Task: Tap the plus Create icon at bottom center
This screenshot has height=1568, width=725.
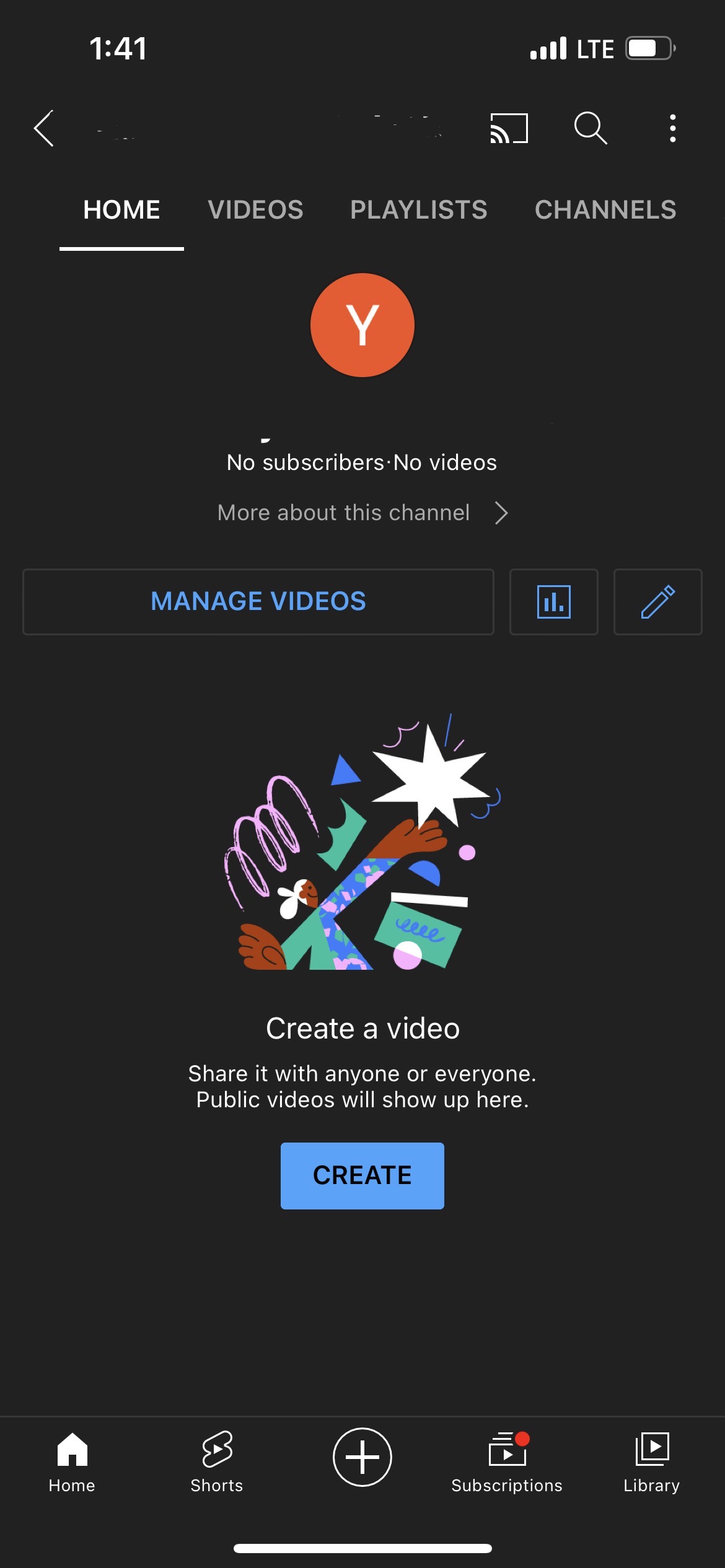Action: (362, 1458)
